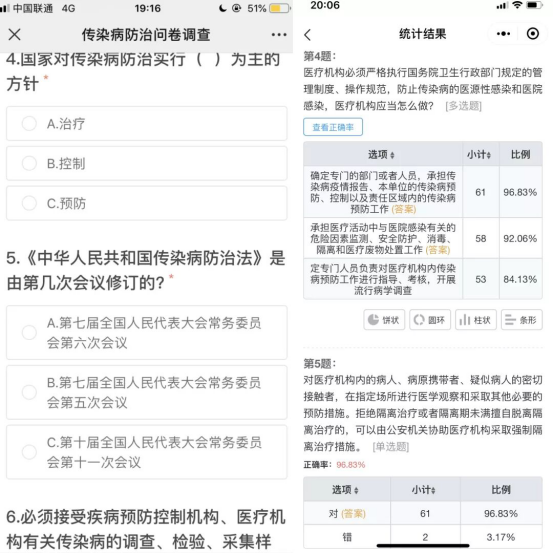
Task: Close the mini-program via the target icon
Action: pos(533,34)
